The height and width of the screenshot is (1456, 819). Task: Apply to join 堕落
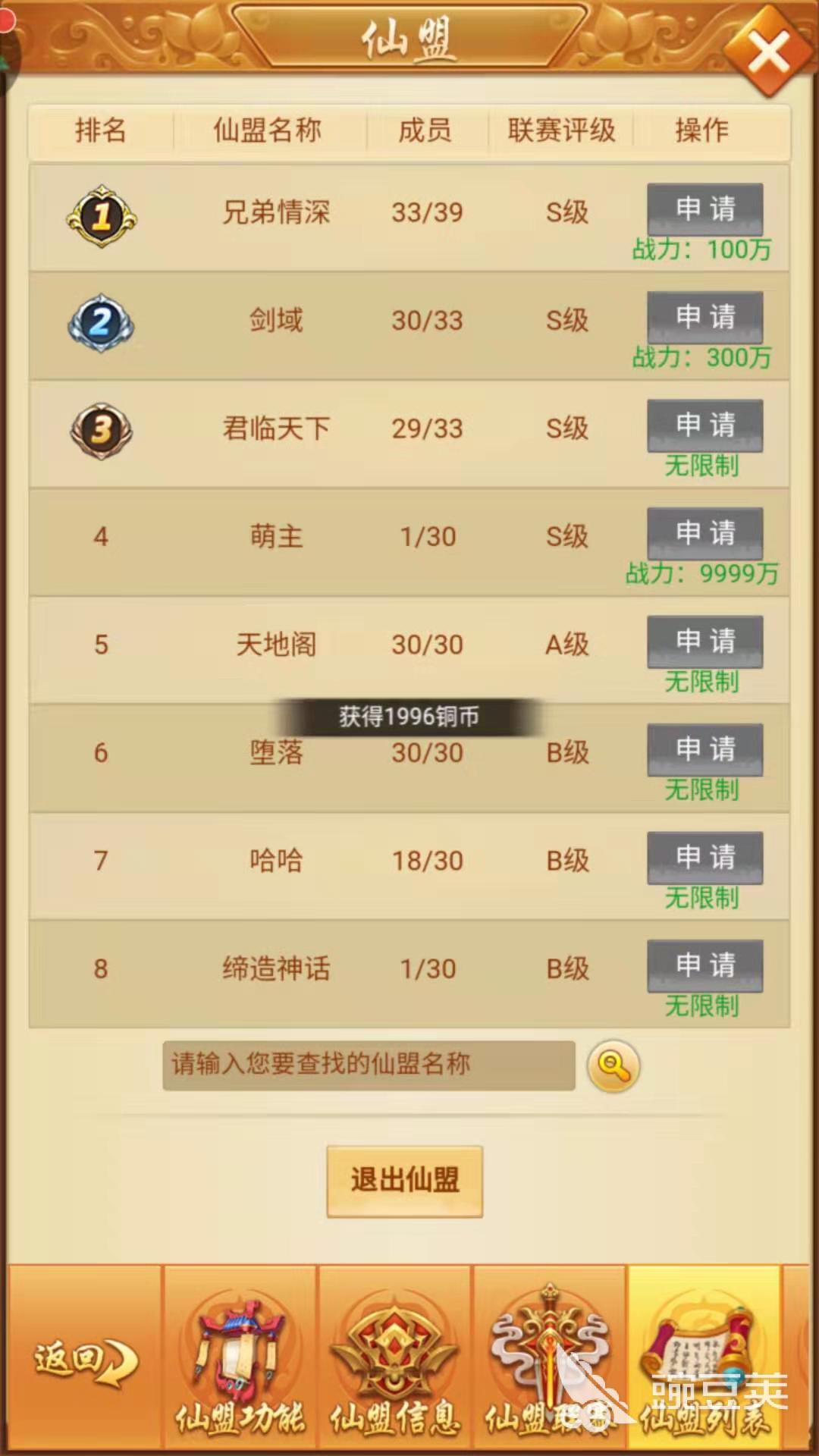[704, 749]
